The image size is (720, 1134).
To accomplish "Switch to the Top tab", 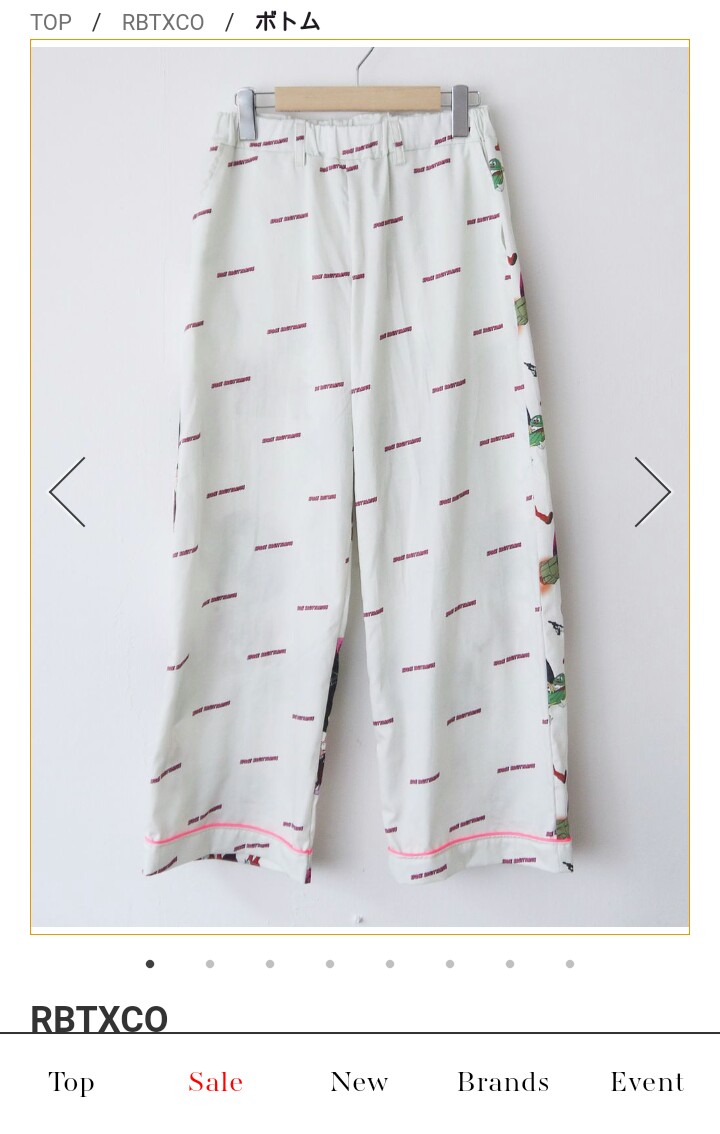I will (72, 1082).
